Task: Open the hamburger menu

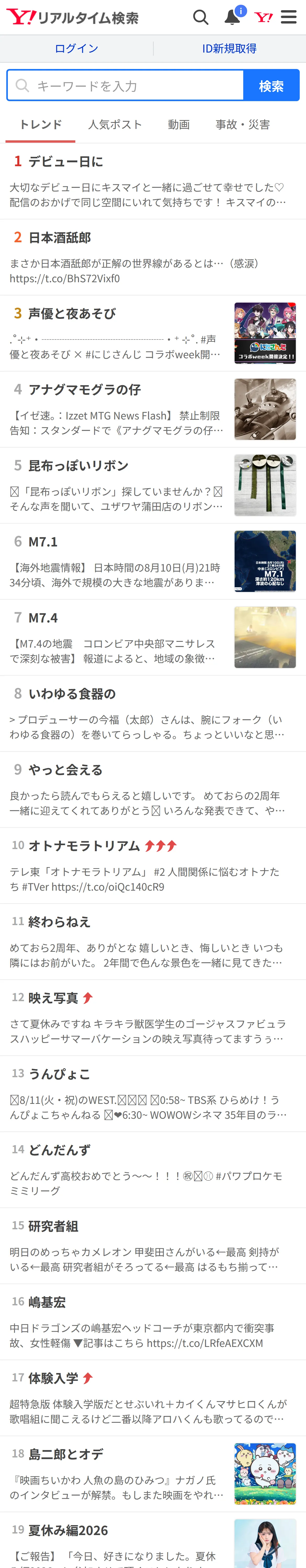Action: [289, 17]
